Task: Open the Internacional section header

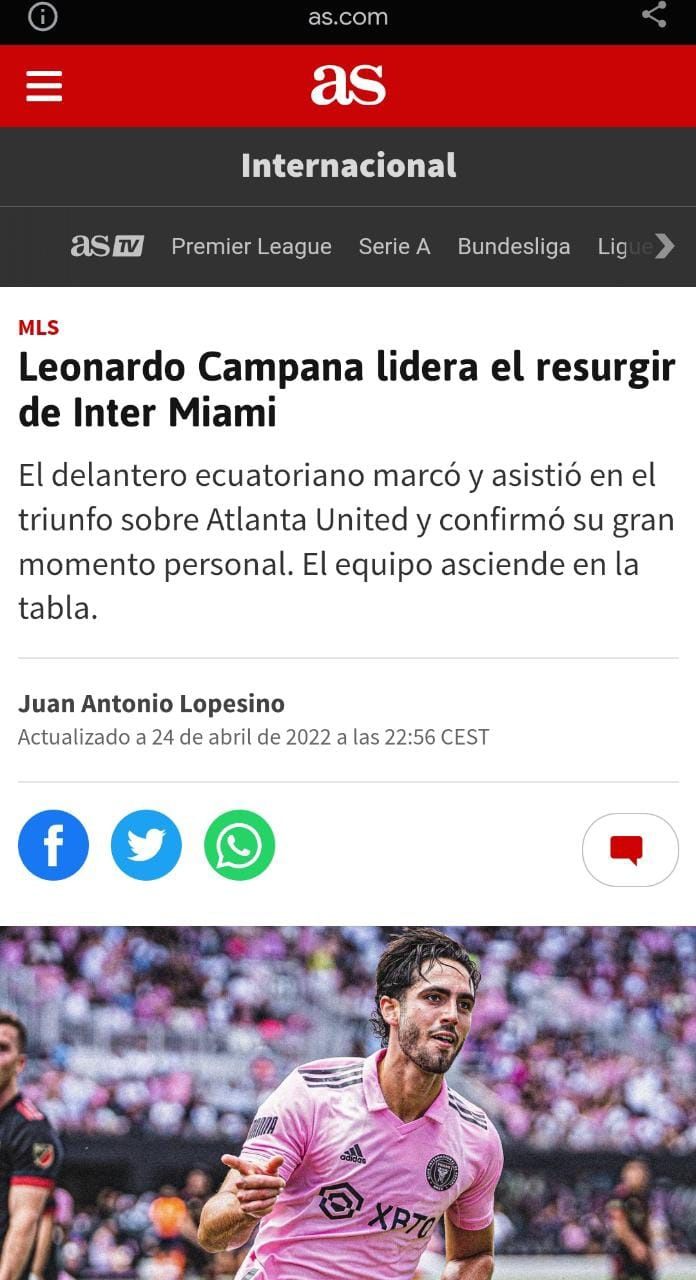Action: (348, 165)
